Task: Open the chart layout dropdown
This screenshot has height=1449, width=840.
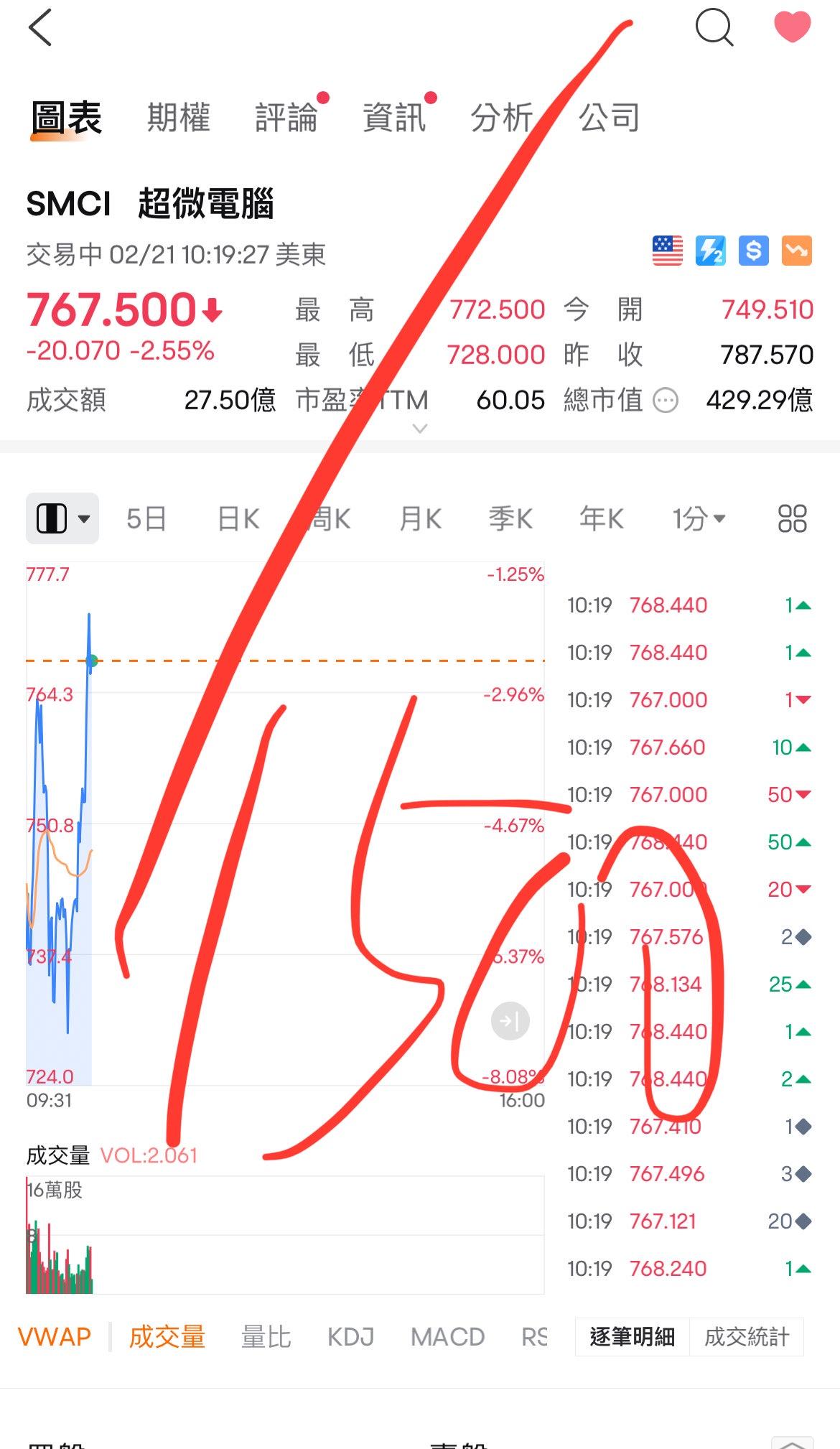Action: 62,518
